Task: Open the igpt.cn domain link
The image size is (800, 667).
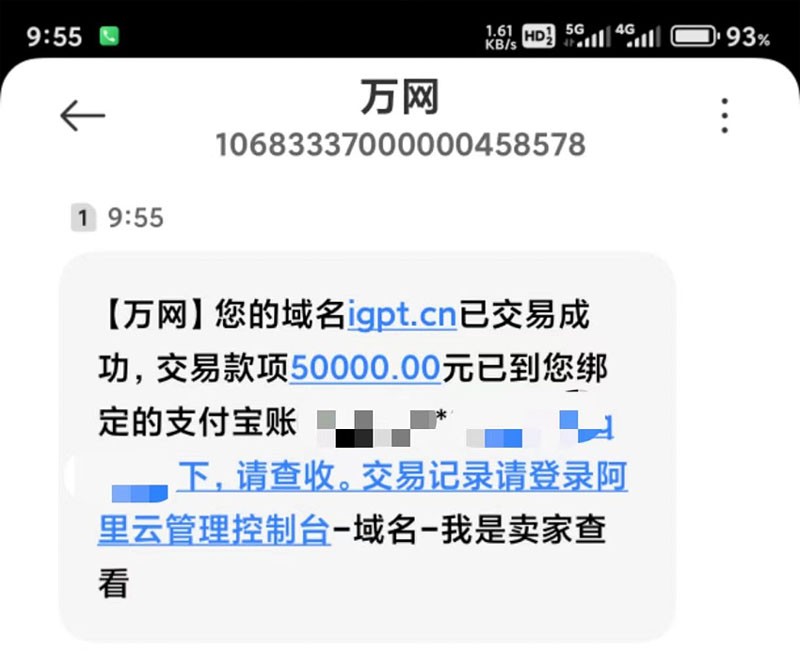Action: tap(402, 316)
